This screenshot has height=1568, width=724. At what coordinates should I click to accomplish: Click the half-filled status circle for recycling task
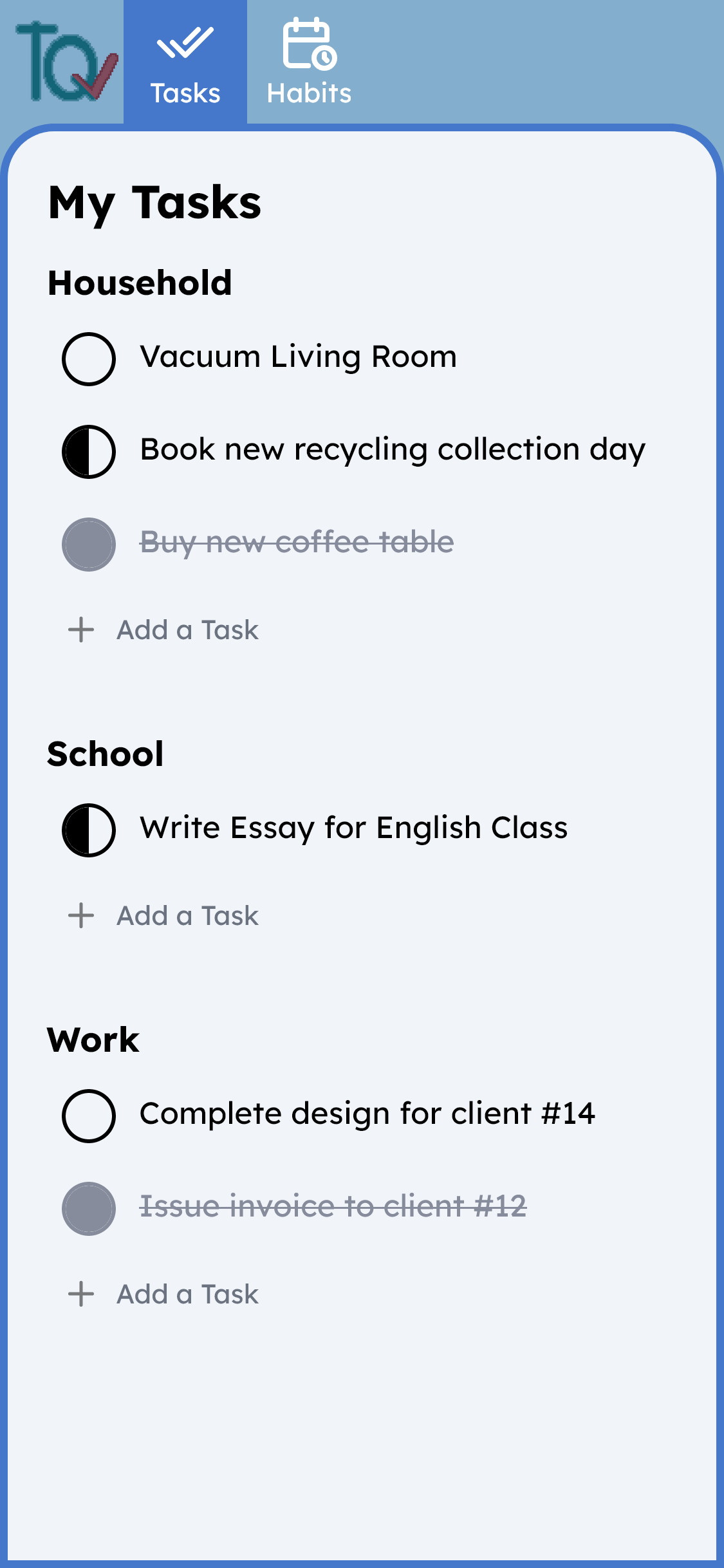[89, 451]
